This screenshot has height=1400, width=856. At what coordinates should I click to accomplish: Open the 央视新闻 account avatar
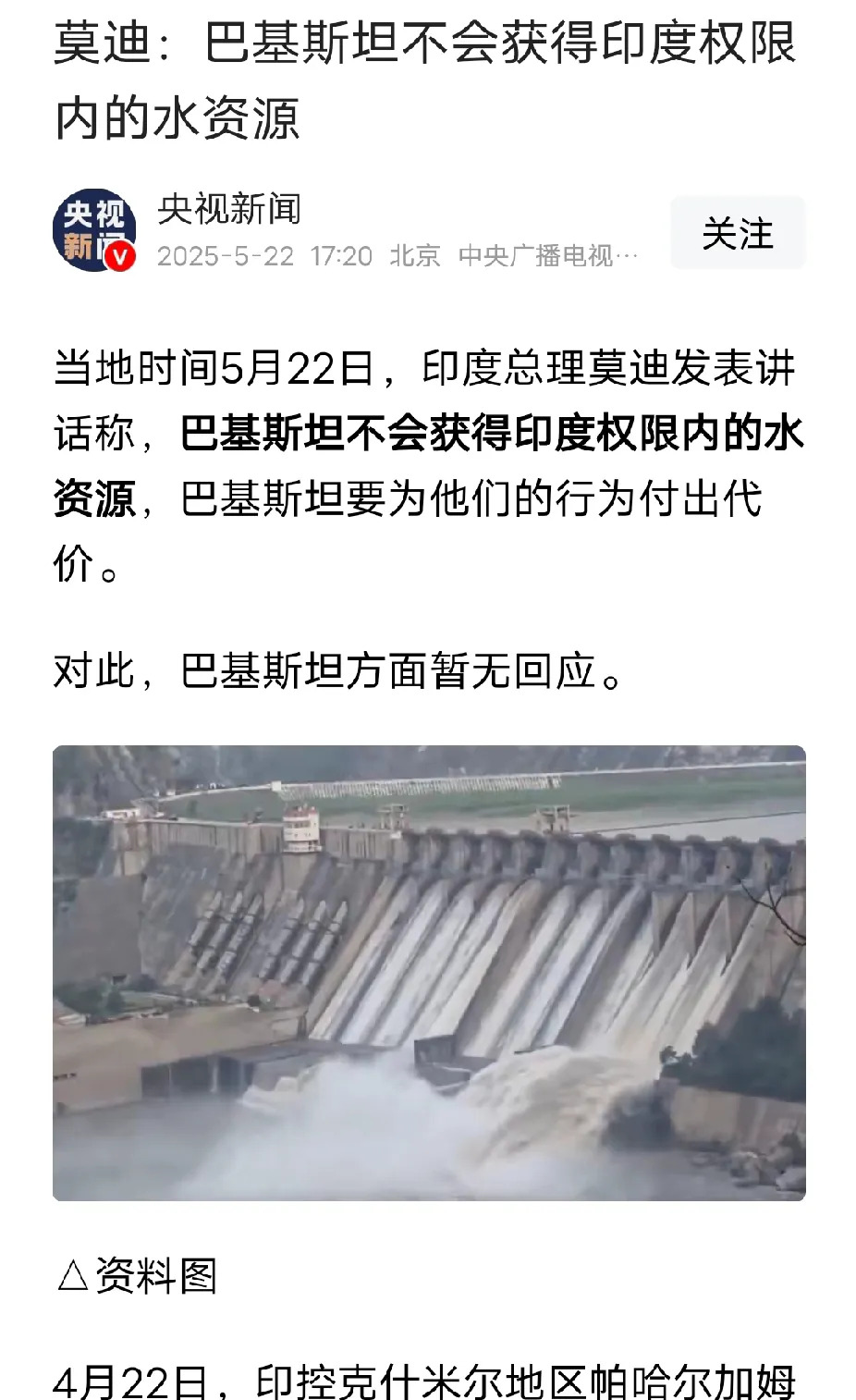[95, 231]
